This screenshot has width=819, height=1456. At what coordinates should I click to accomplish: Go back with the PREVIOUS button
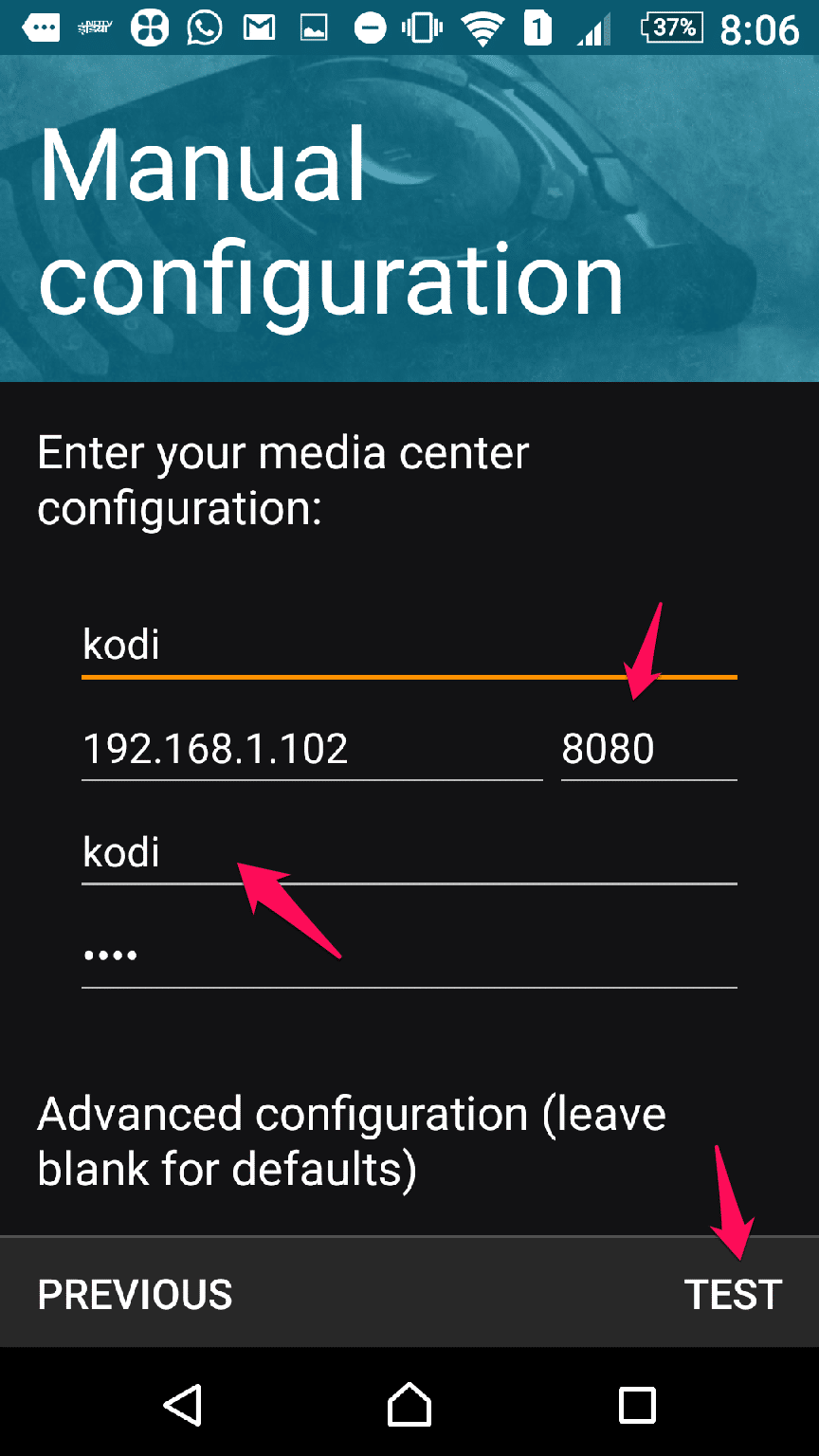[135, 1295]
